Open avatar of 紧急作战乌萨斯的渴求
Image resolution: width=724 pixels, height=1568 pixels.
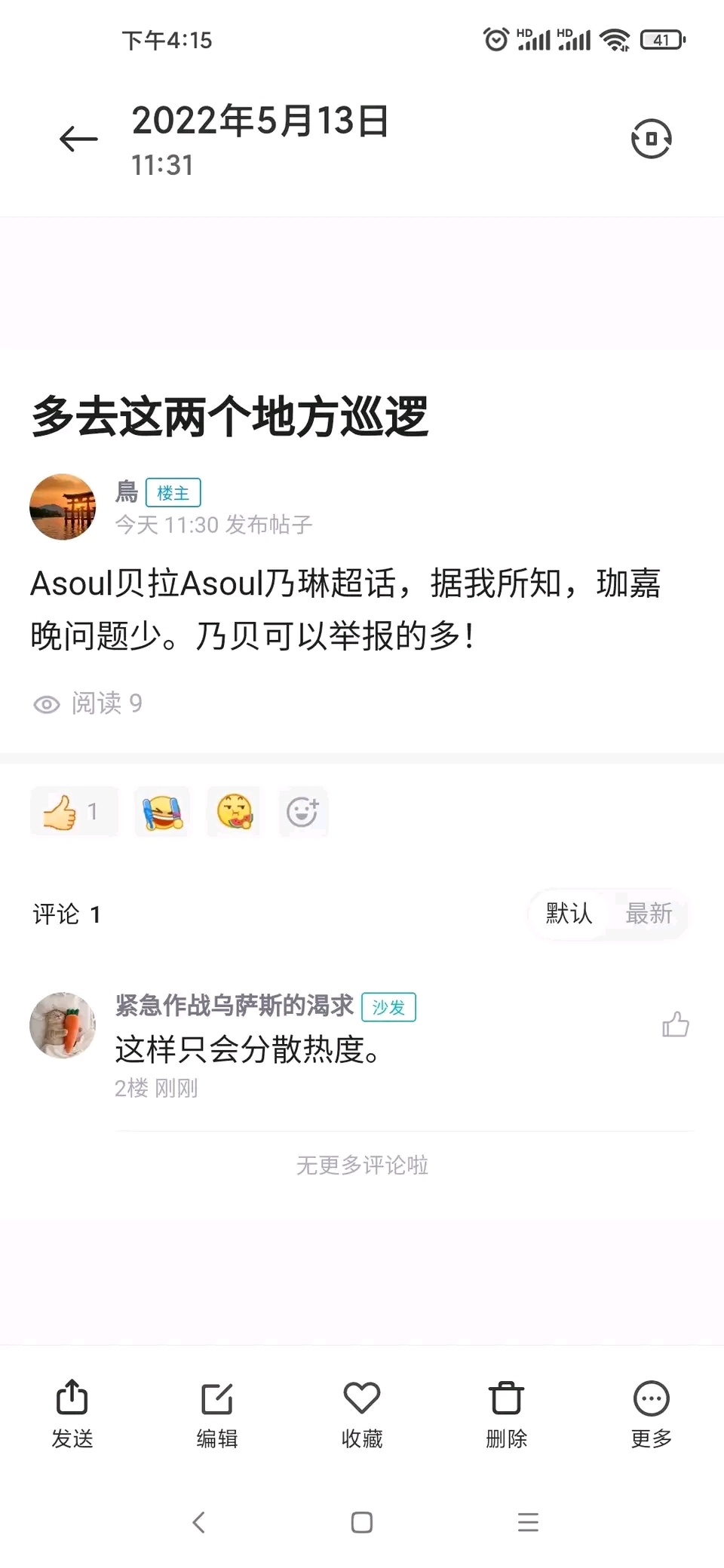tap(63, 1025)
